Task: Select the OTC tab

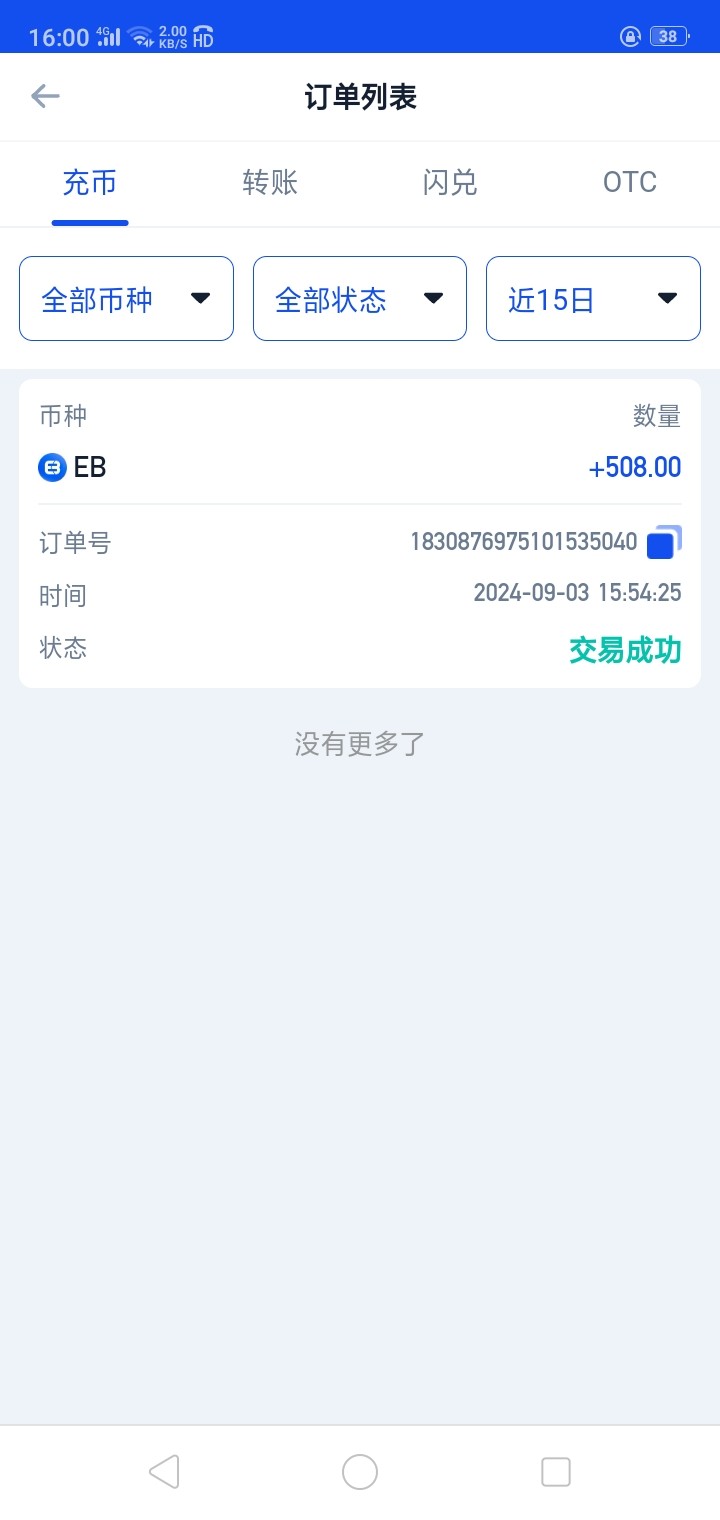Action: [x=630, y=183]
